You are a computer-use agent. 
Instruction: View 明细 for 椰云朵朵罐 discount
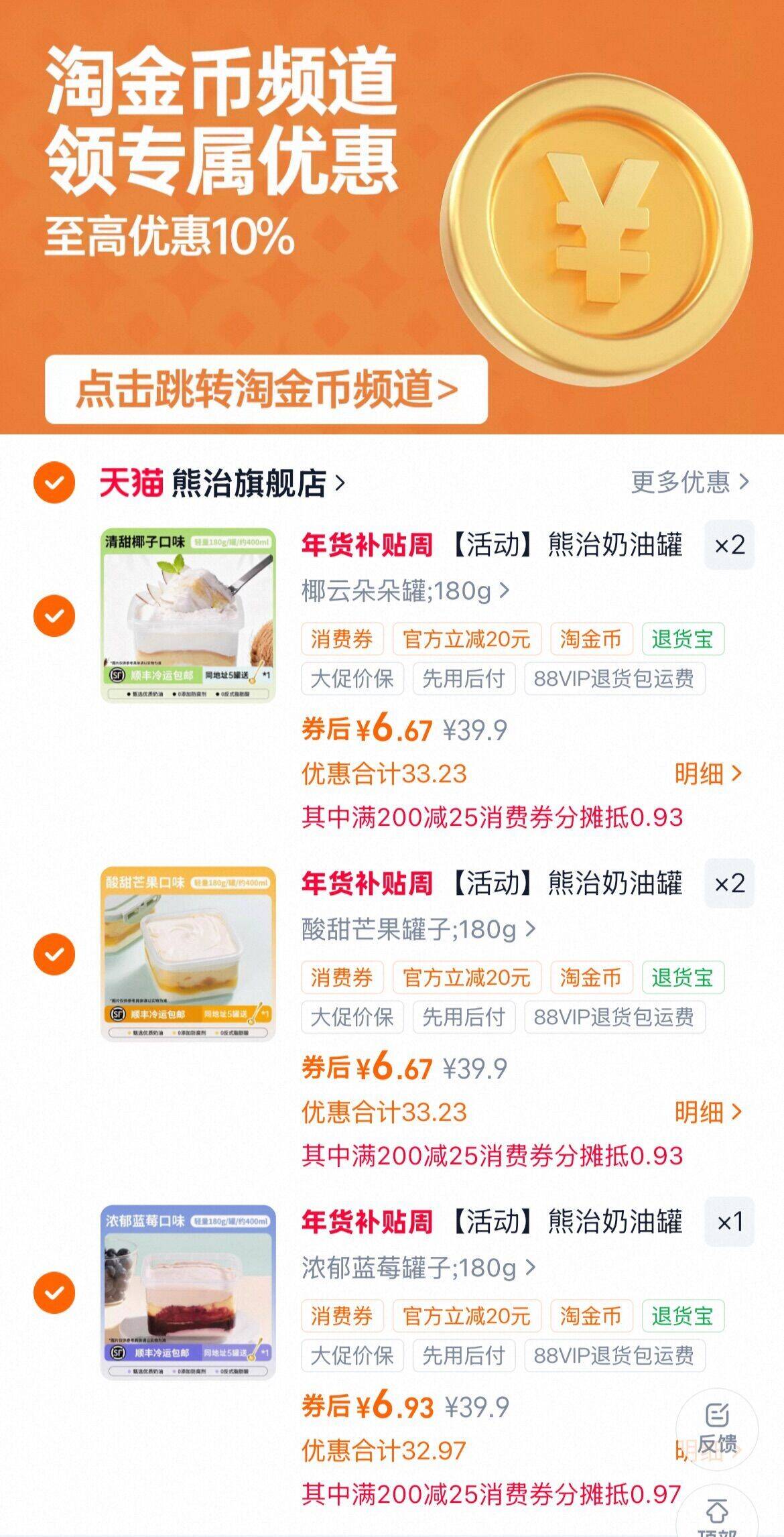point(708,774)
